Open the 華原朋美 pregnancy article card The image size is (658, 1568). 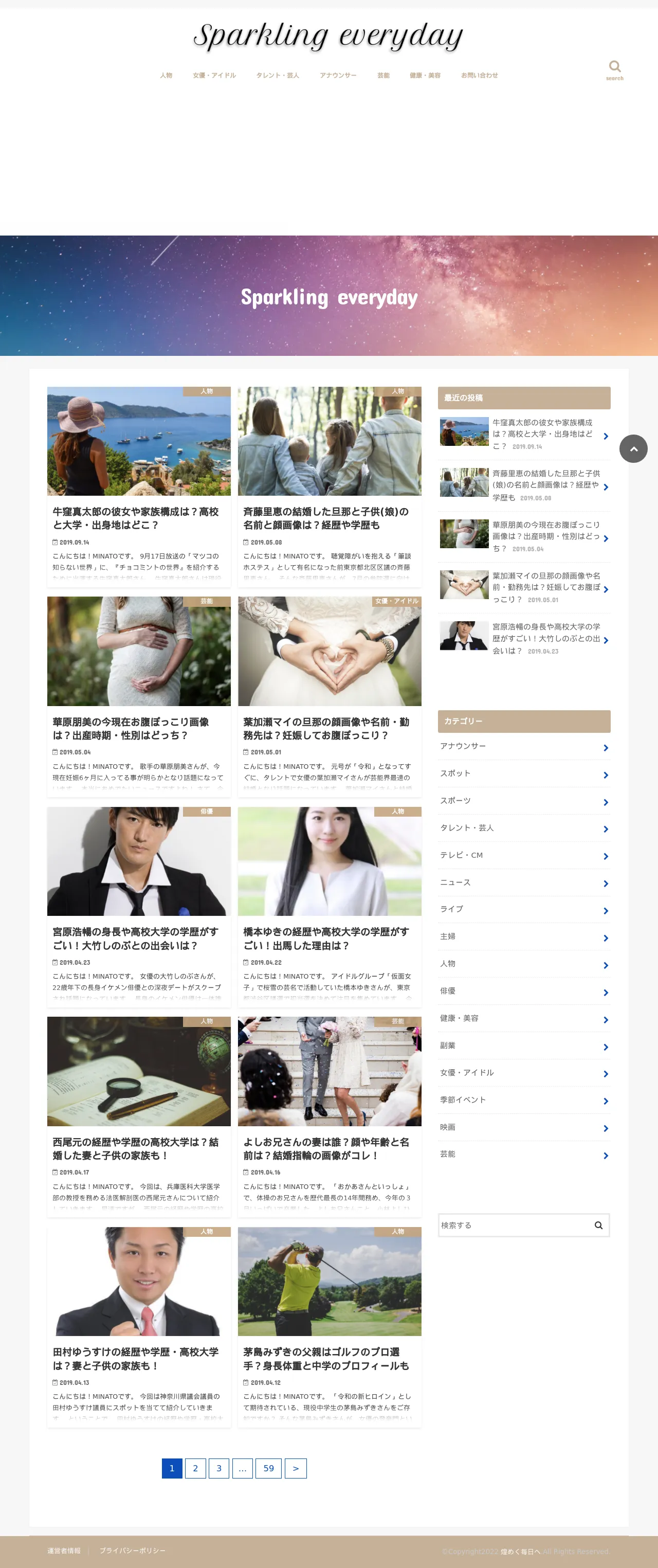[139, 696]
